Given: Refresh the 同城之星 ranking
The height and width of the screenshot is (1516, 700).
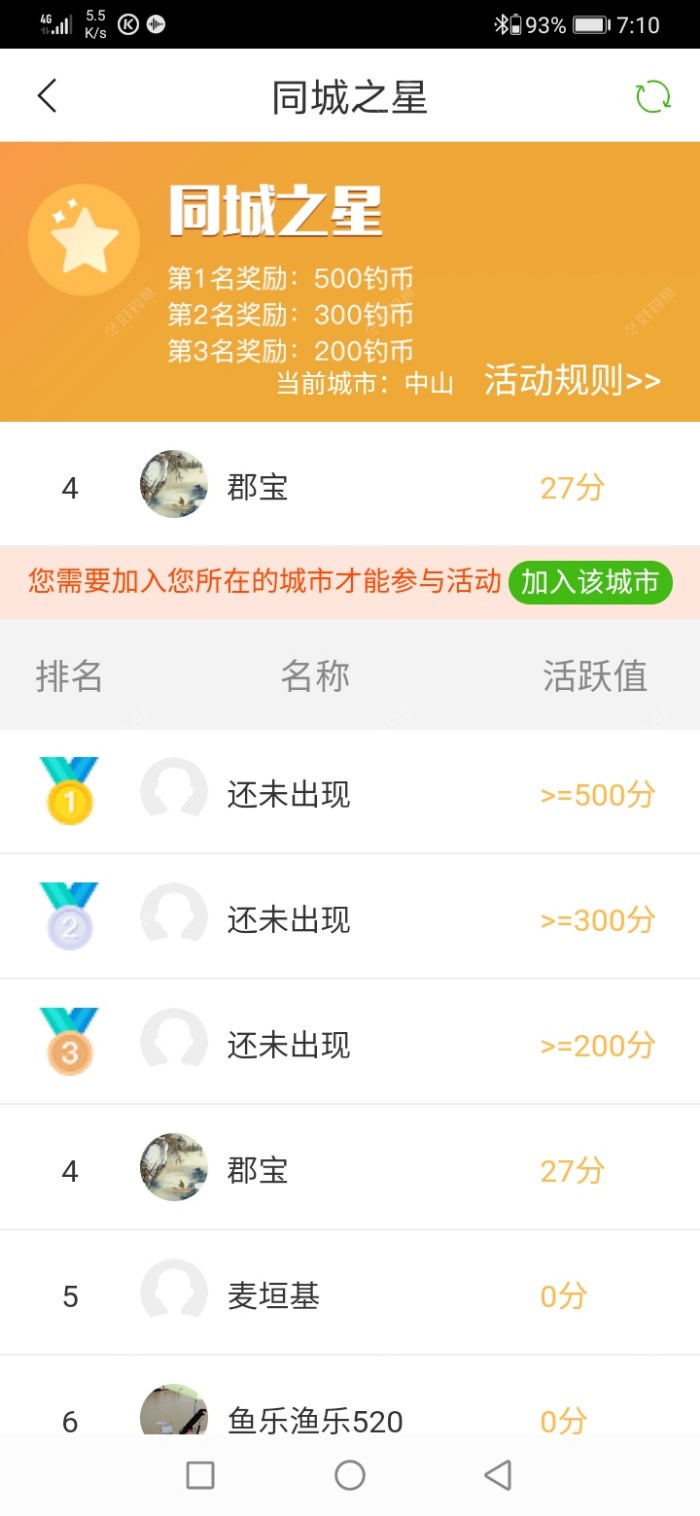Looking at the screenshot, I should pos(653,97).
